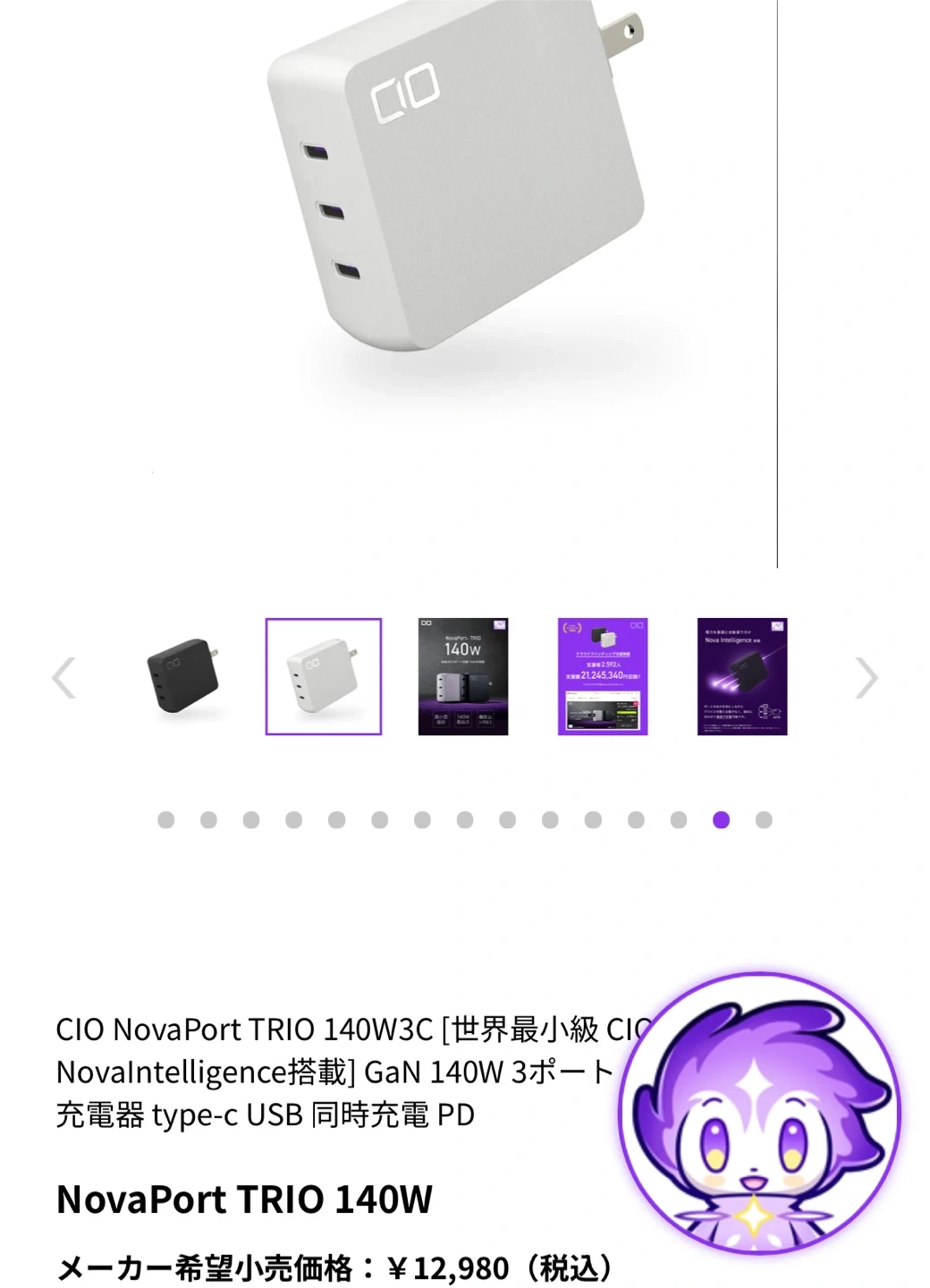Show next thumbnails with right arrow
Screen dimensions: 930x1288
point(866,677)
